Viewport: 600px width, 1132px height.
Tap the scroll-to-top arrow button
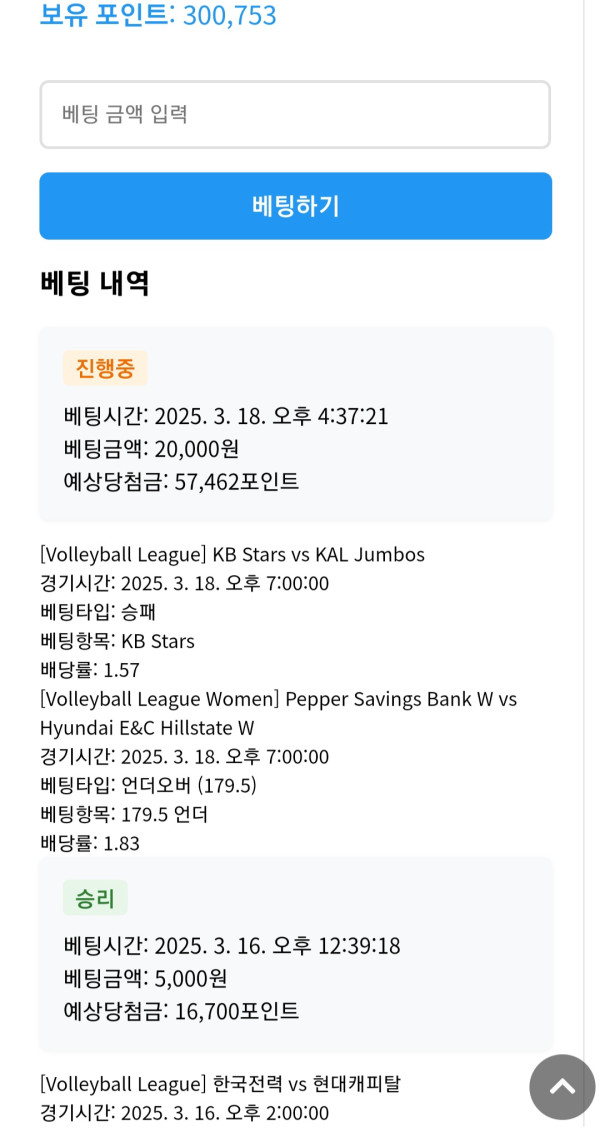[x=562, y=1087]
